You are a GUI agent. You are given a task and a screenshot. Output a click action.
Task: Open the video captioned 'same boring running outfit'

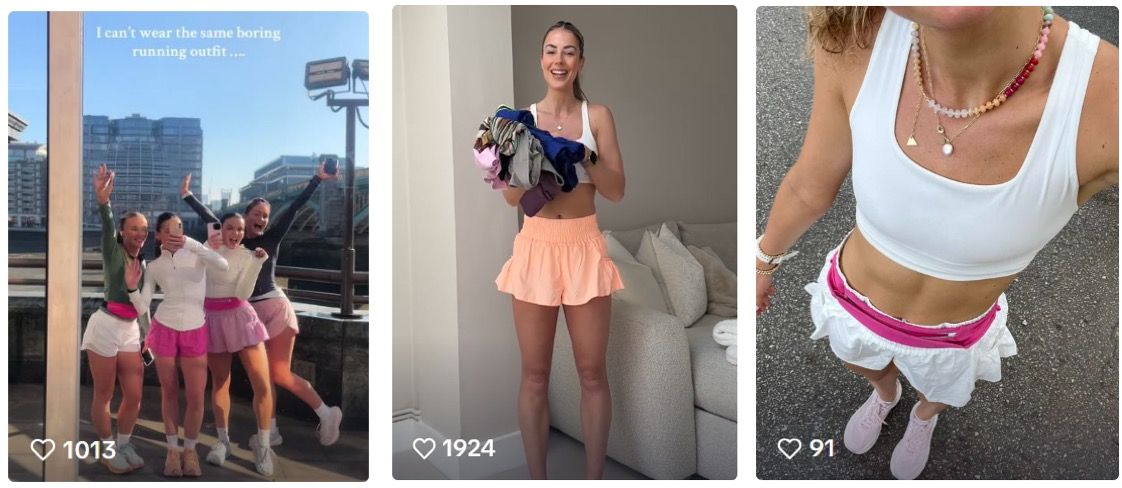coord(188,245)
